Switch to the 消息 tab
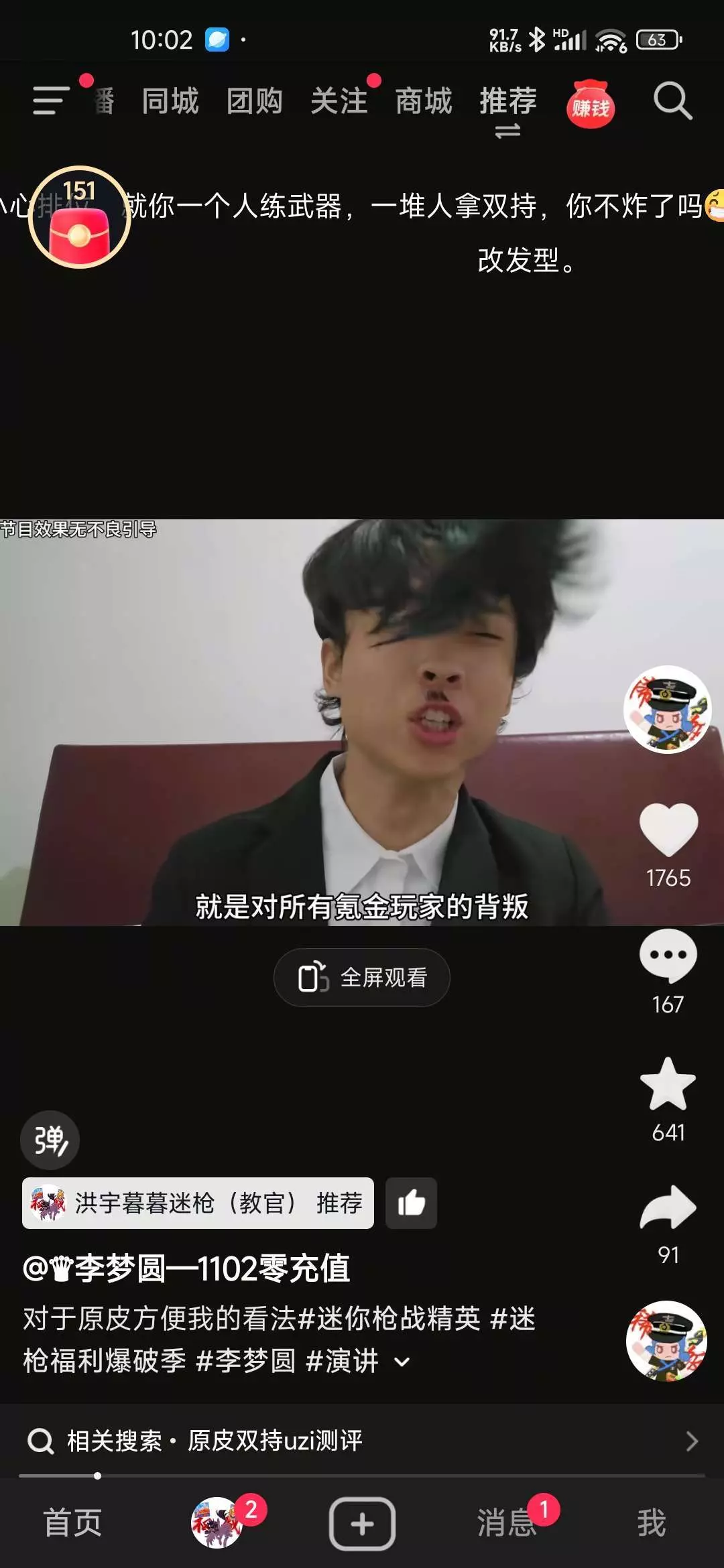 coord(507,1523)
